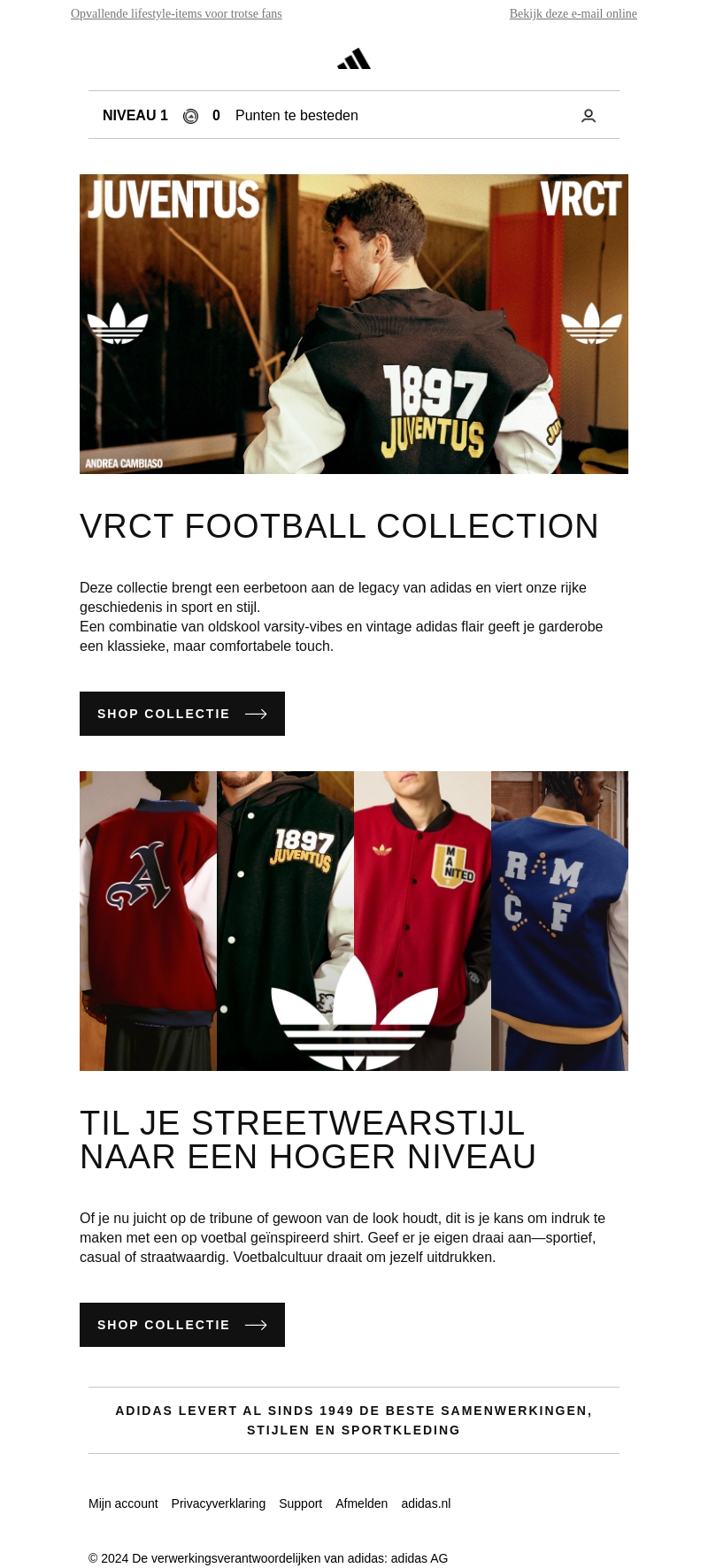Visit adidas.nl
708x1568 pixels.
click(x=426, y=1503)
